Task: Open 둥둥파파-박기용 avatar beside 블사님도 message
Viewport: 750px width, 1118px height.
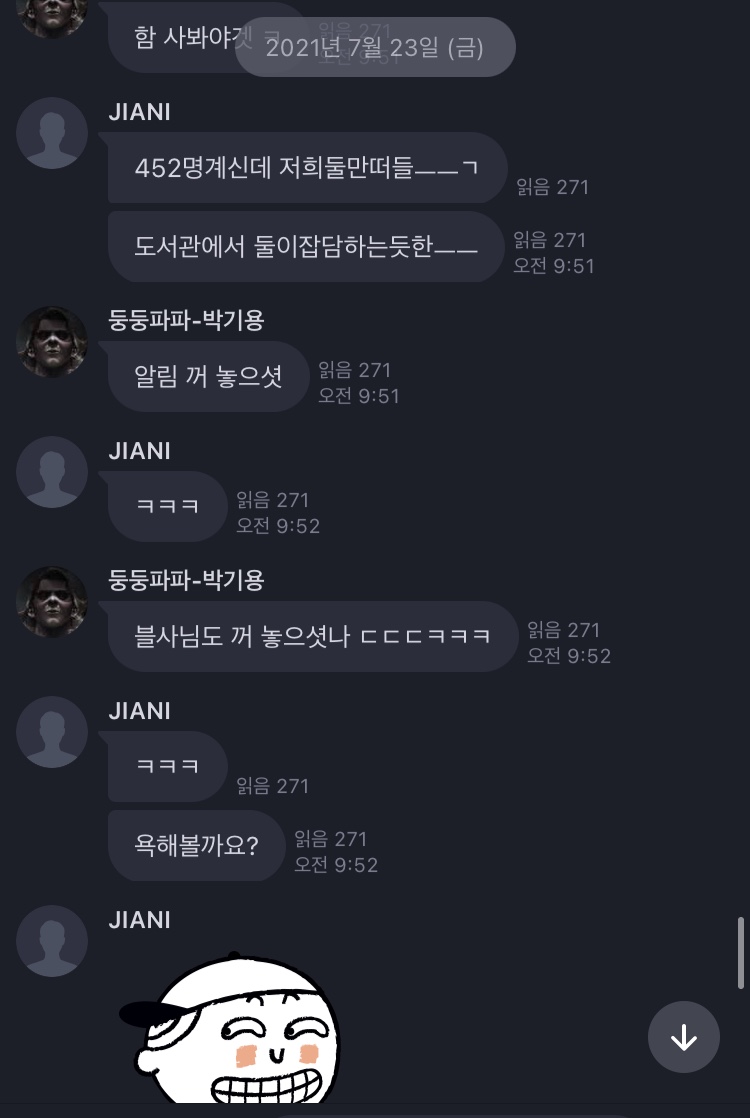Action: point(52,602)
